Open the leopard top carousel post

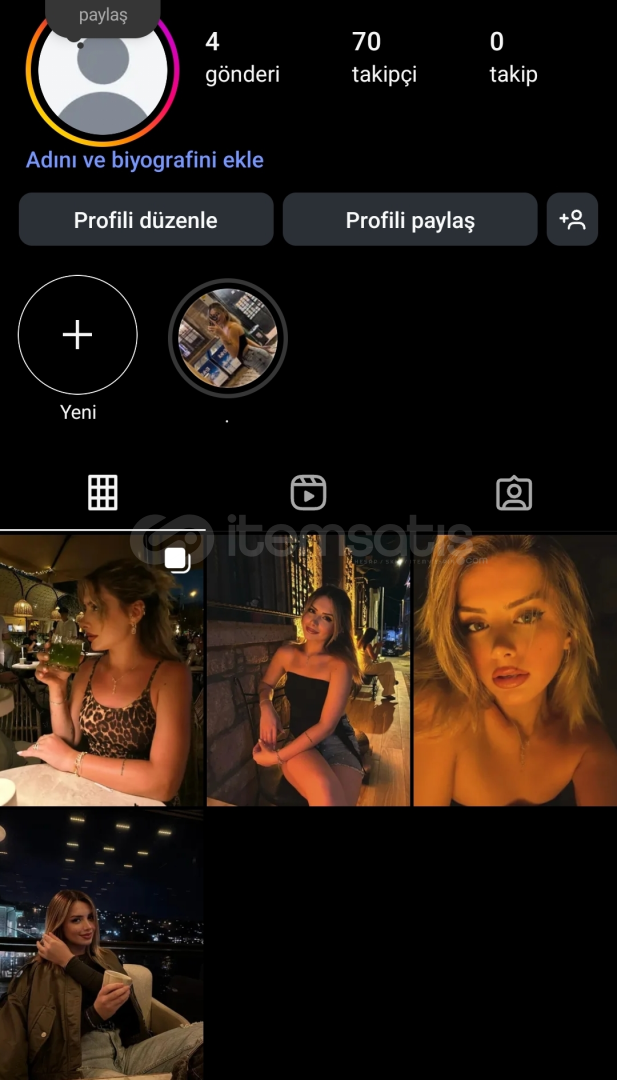[101, 670]
